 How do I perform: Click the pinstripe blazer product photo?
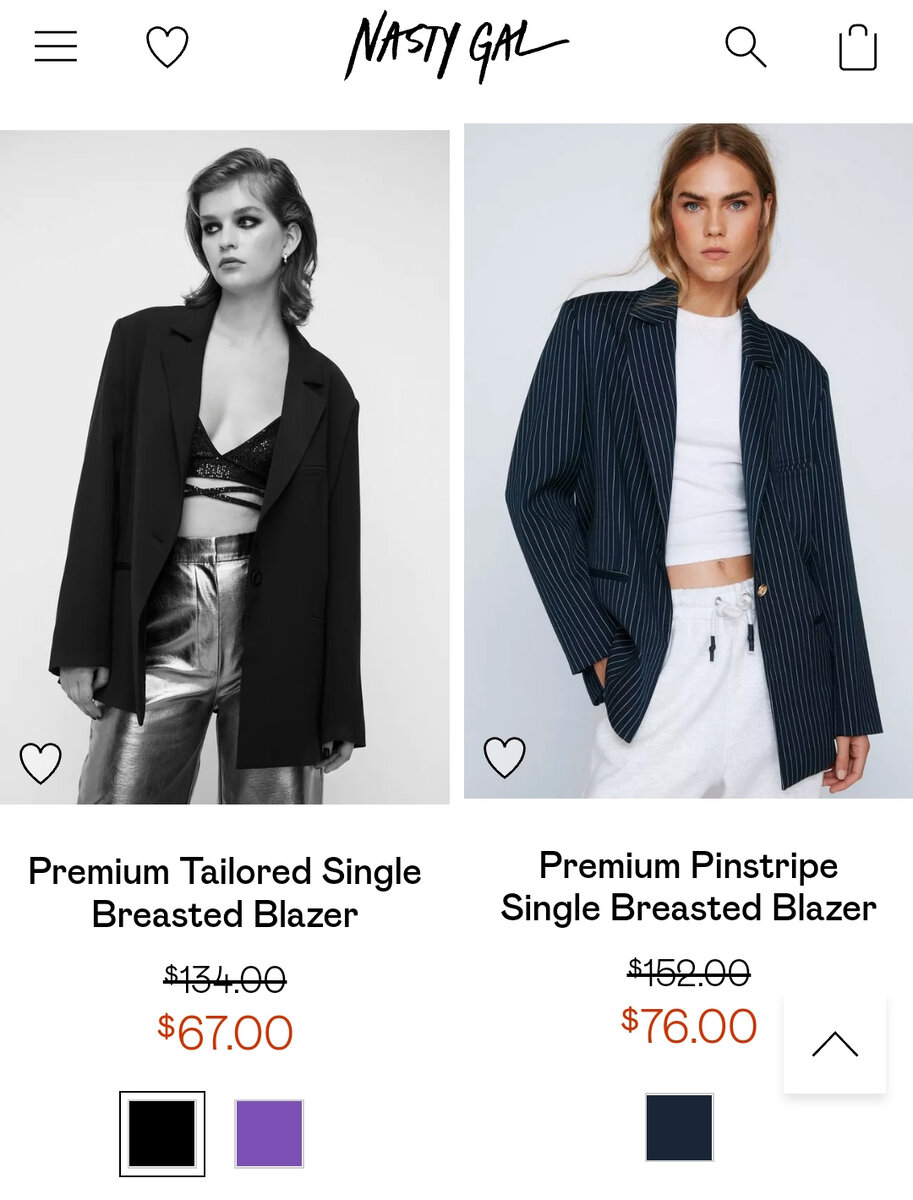tap(688, 460)
